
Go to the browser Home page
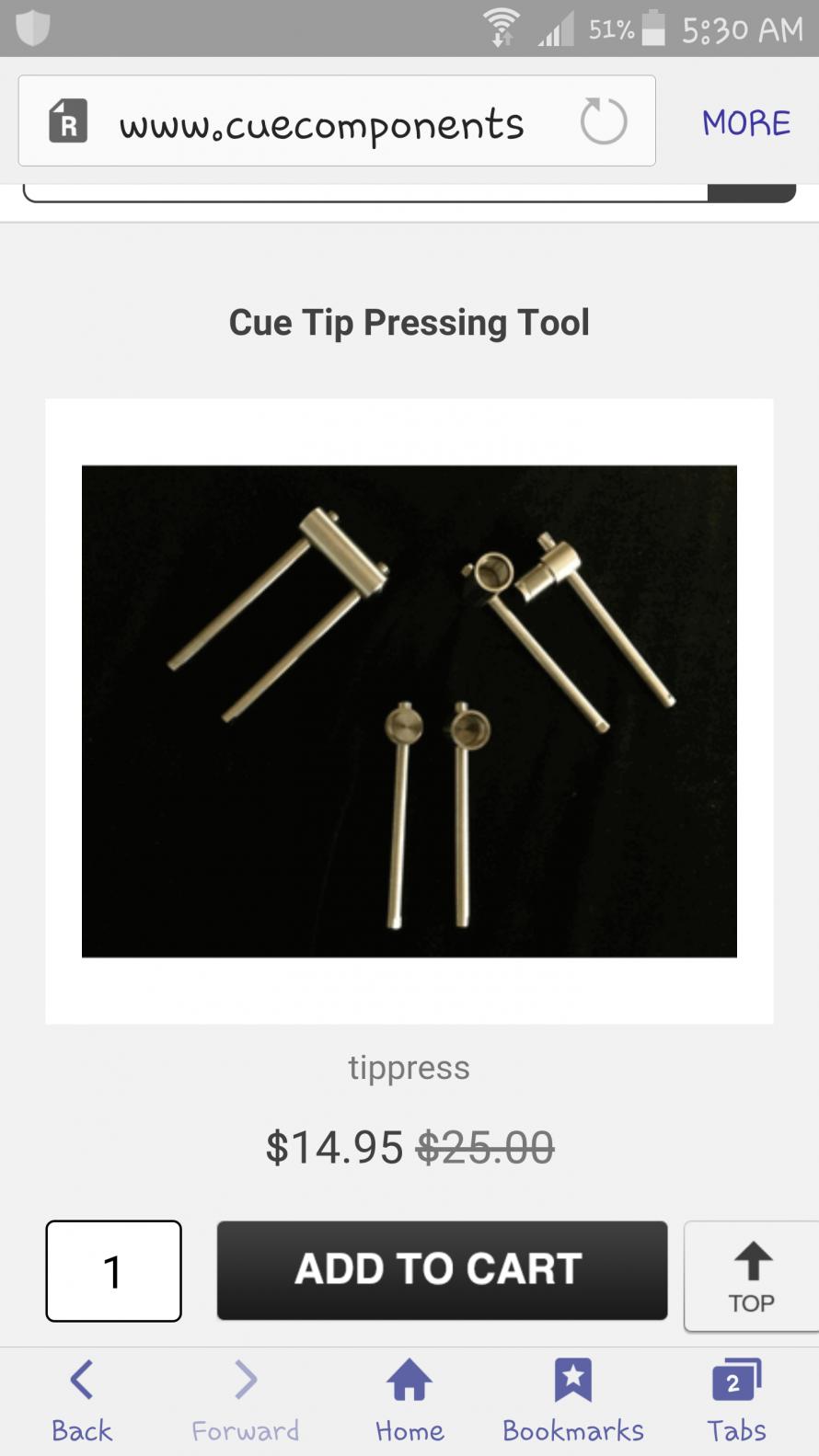(x=409, y=1401)
